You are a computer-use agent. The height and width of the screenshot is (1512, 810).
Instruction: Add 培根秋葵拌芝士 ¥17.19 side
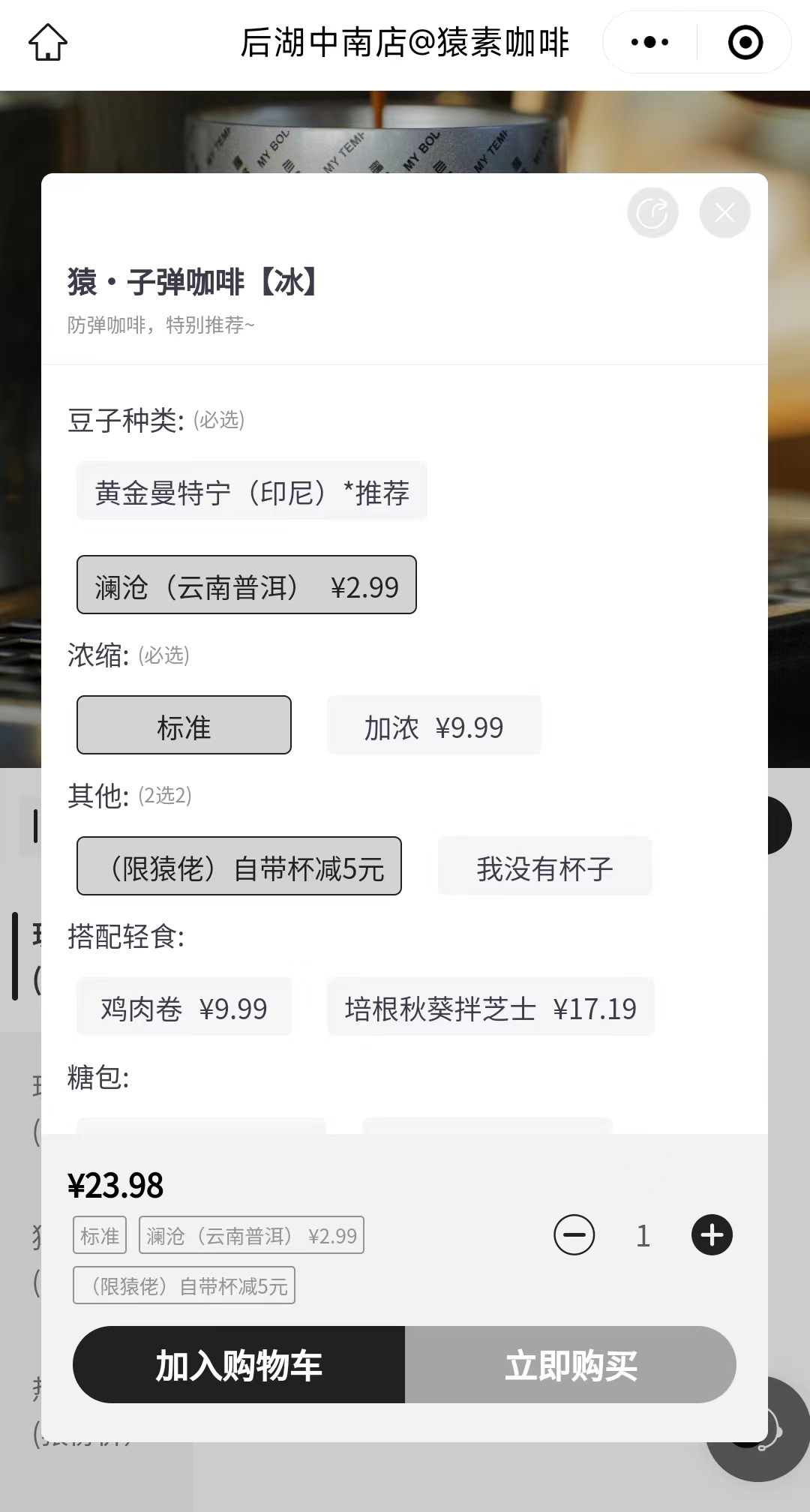tap(490, 1007)
